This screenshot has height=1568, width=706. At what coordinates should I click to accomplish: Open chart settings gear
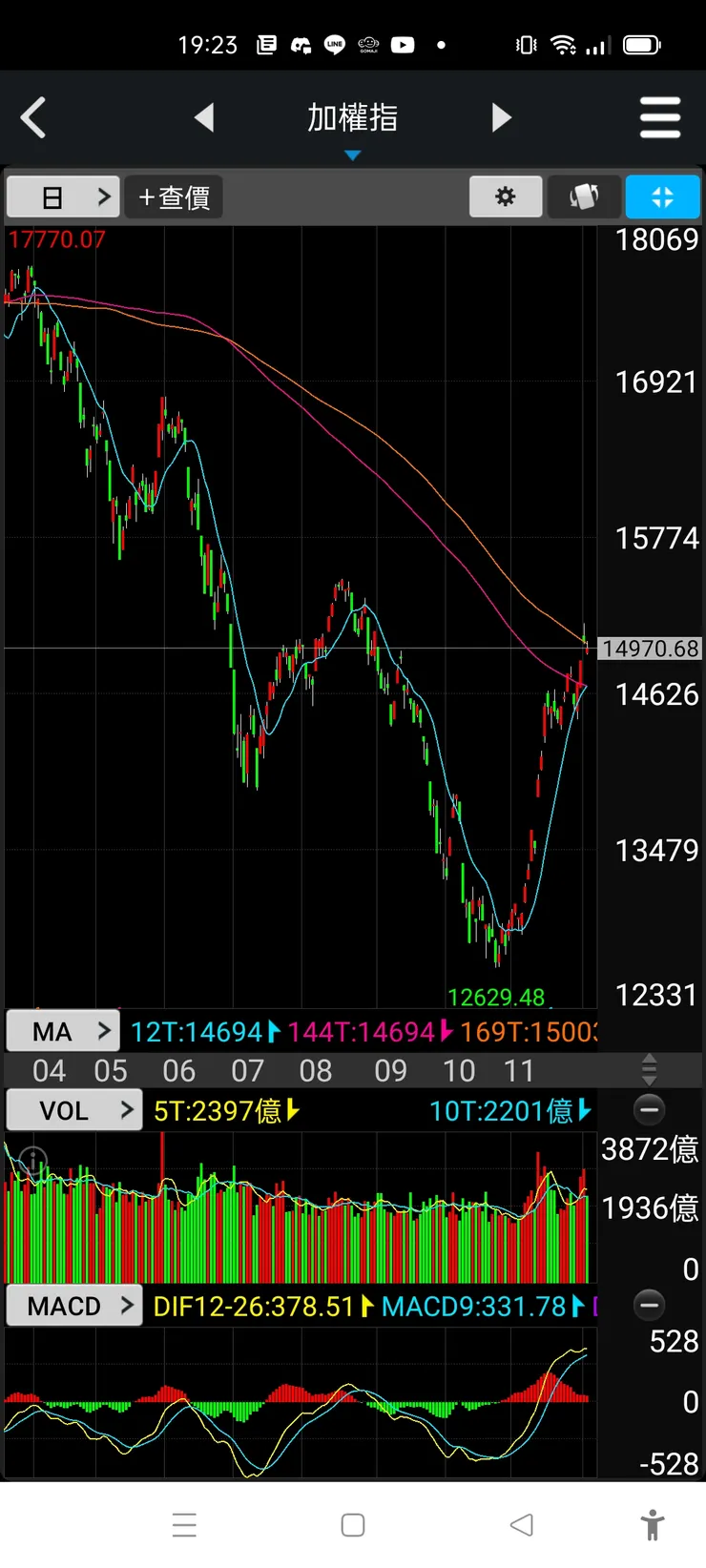pyautogui.click(x=506, y=197)
